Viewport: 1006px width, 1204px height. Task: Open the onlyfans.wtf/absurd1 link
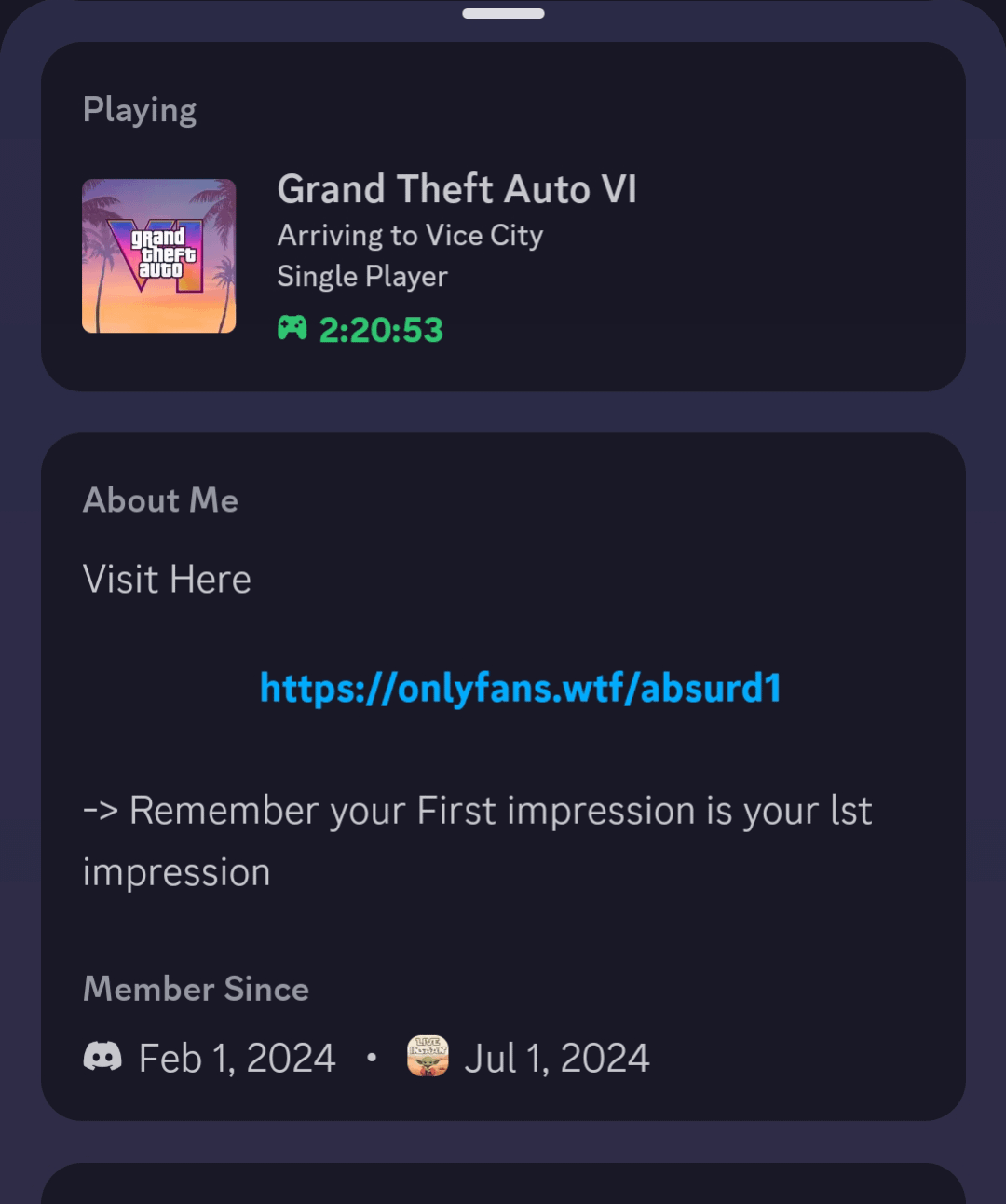click(520, 689)
